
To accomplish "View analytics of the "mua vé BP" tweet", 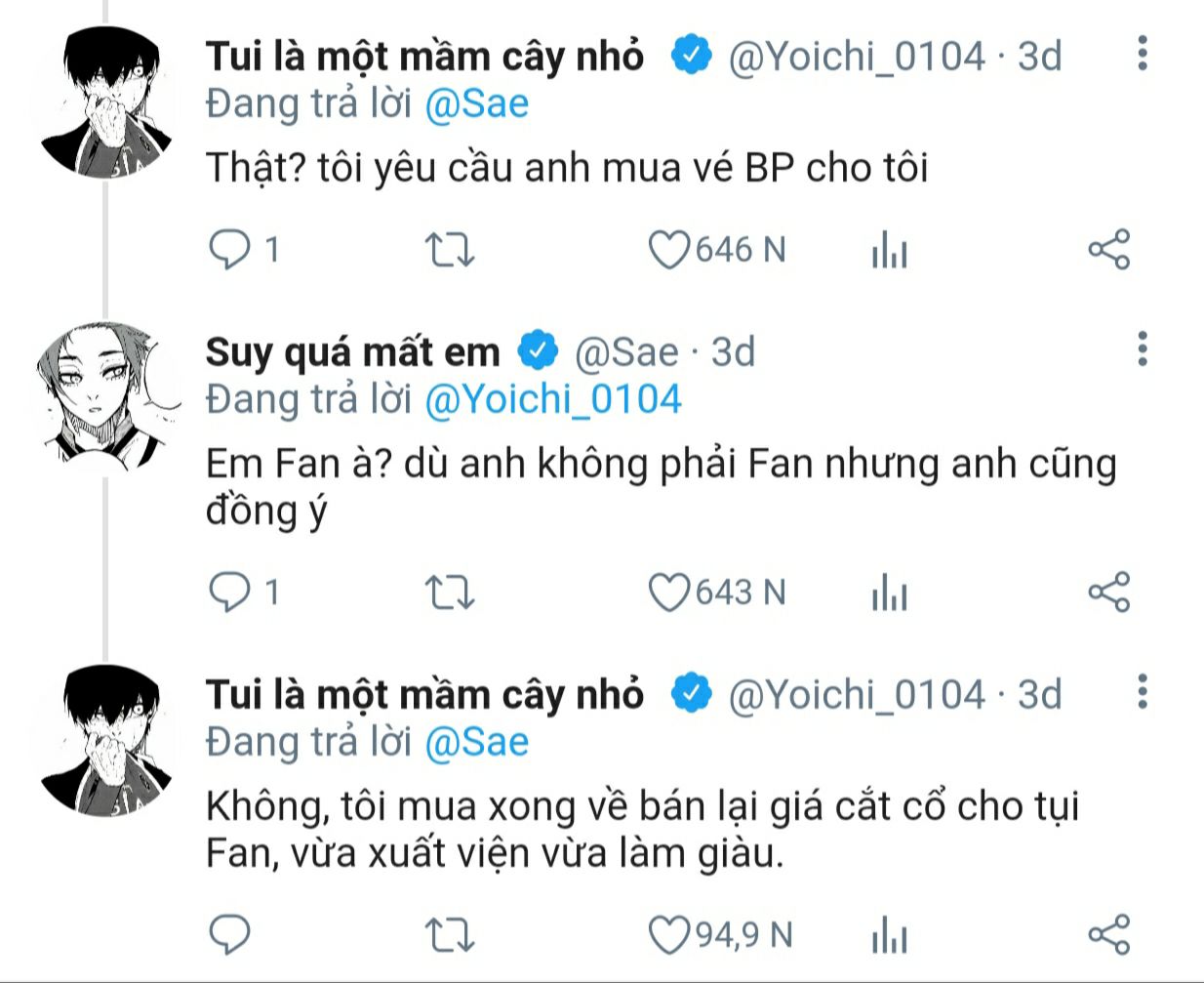I will tap(889, 250).
